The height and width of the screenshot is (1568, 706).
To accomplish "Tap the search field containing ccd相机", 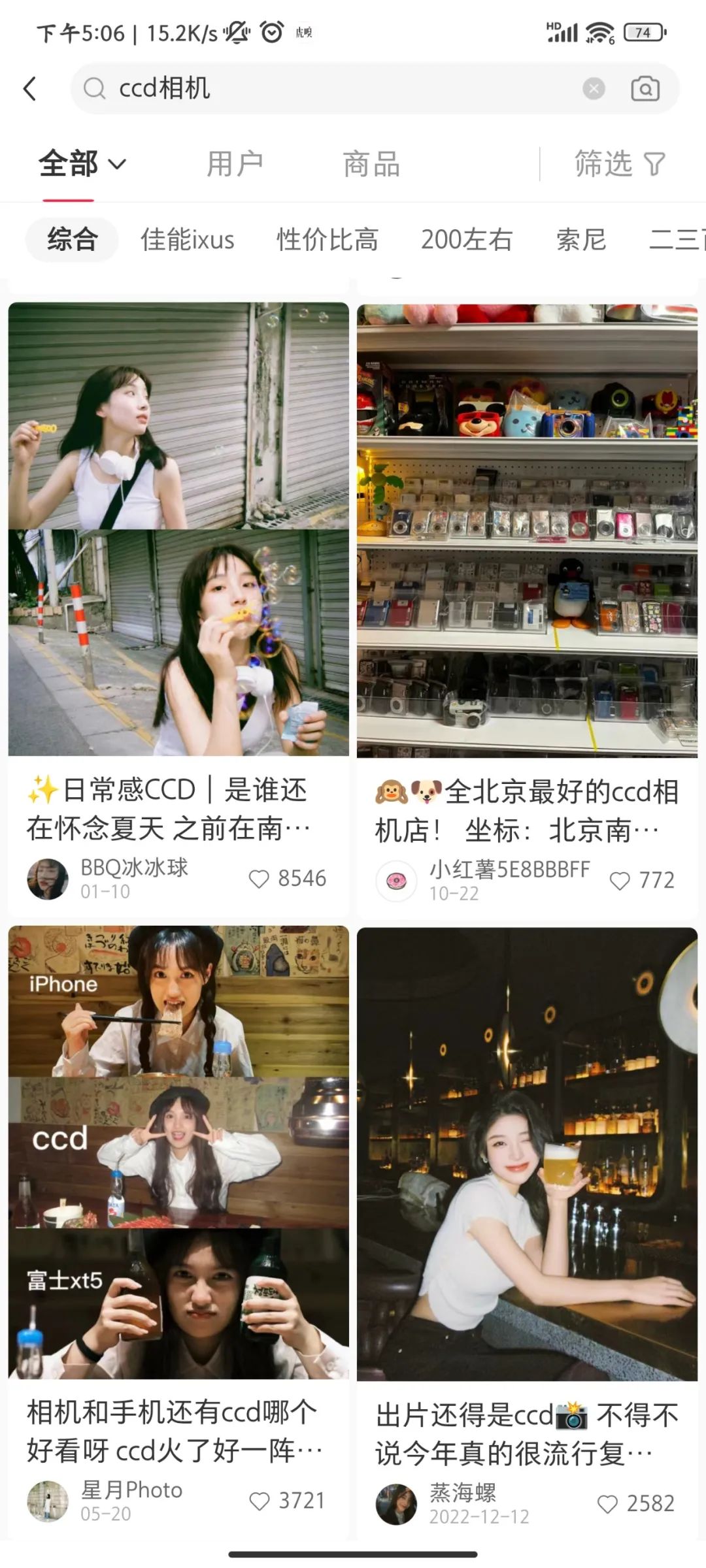I will [x=327, y=88].
